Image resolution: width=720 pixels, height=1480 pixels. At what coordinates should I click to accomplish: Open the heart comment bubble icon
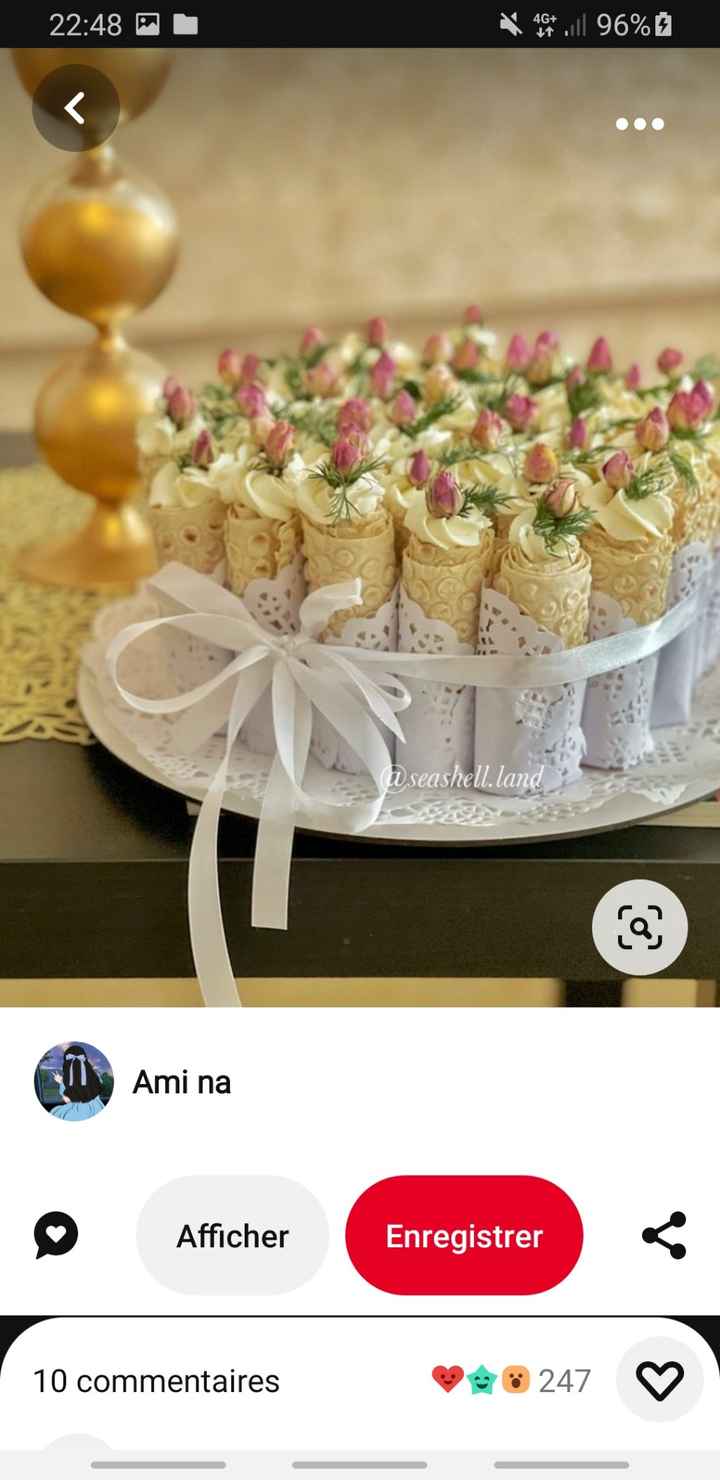click(56, 1235)
